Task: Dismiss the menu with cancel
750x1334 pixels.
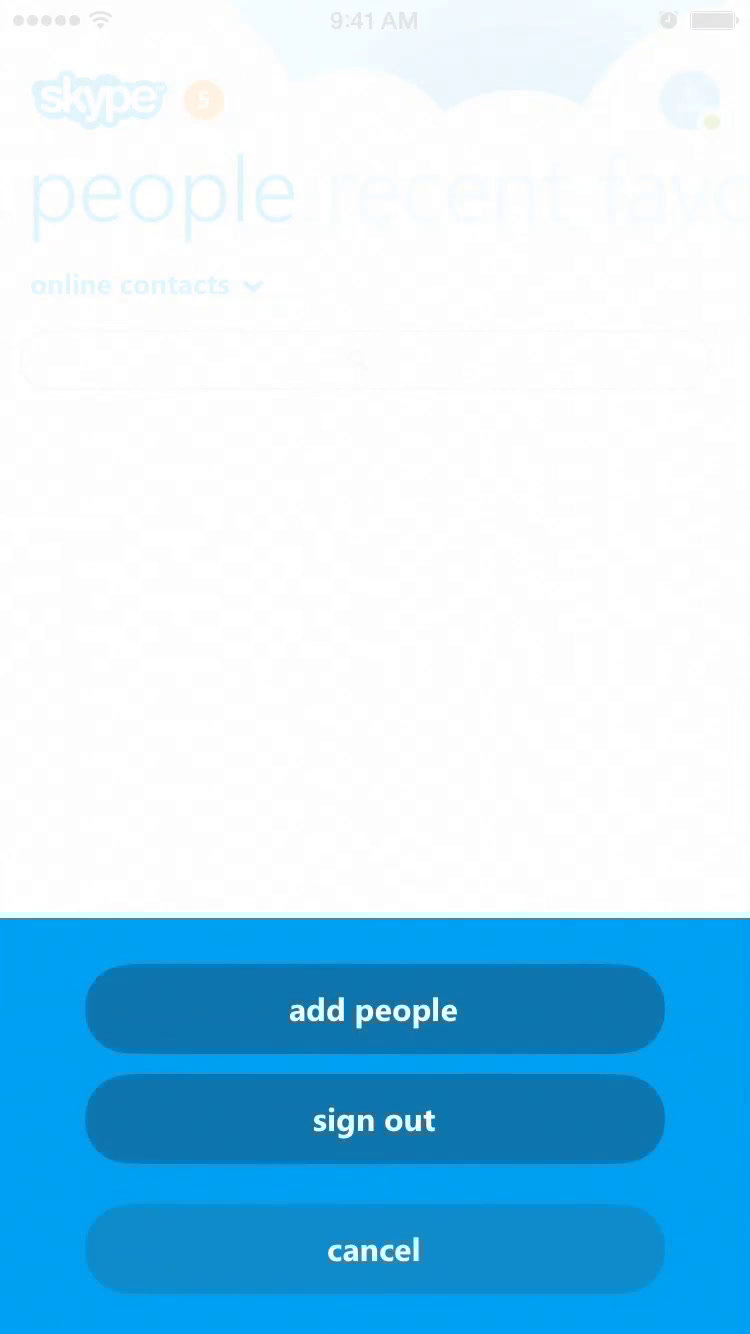Action: [374, 1249]
